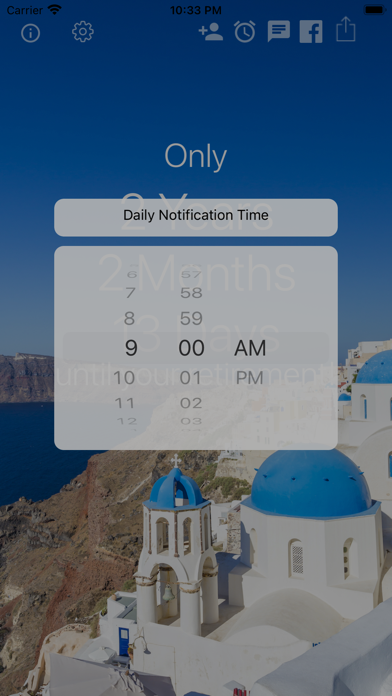This screenshot has width=392, height=696.
Task: Choose PM in the time picker
Action: [x=249, y=378]
